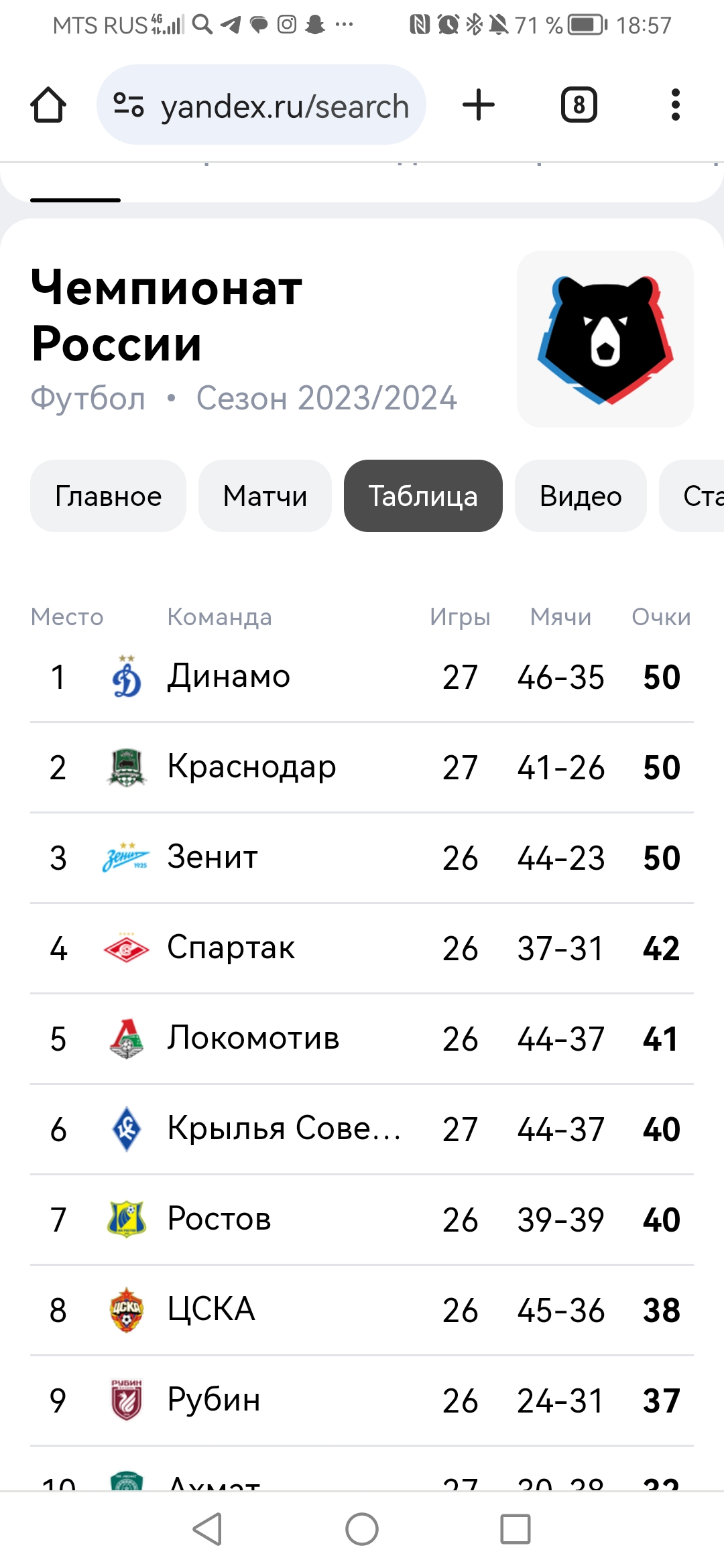Open the Крылья Советов team row
724x1568 pixels.
(362, 1130)
